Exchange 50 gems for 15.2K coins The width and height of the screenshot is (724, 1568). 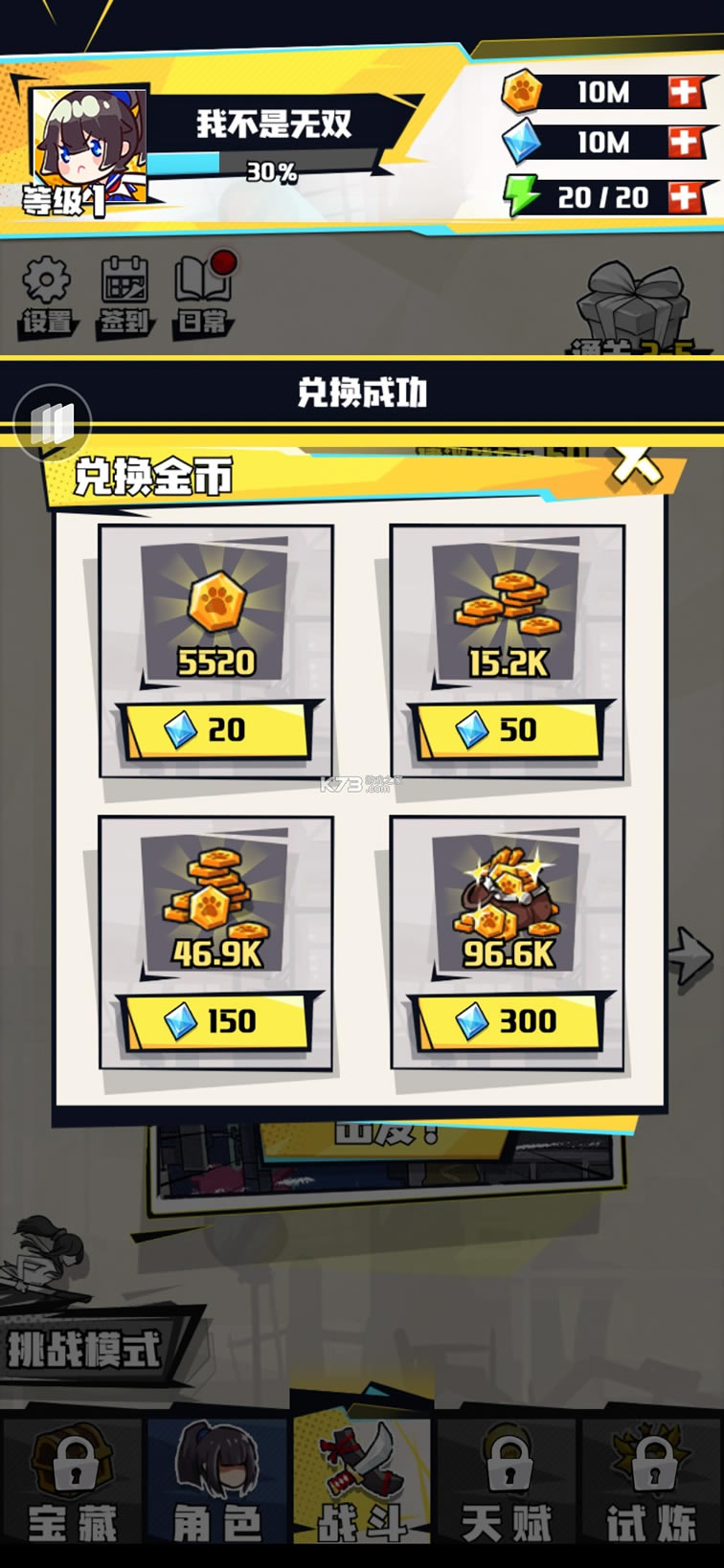click(x=508, y=730)
